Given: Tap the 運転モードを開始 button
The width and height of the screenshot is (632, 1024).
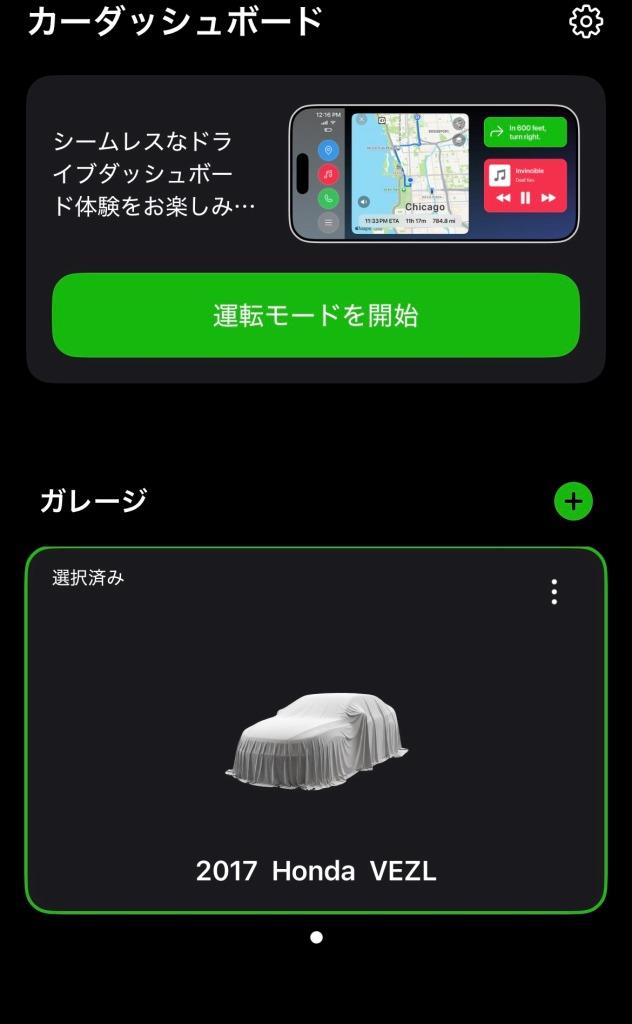Looking at the screenshot, I should coord(316,315).
